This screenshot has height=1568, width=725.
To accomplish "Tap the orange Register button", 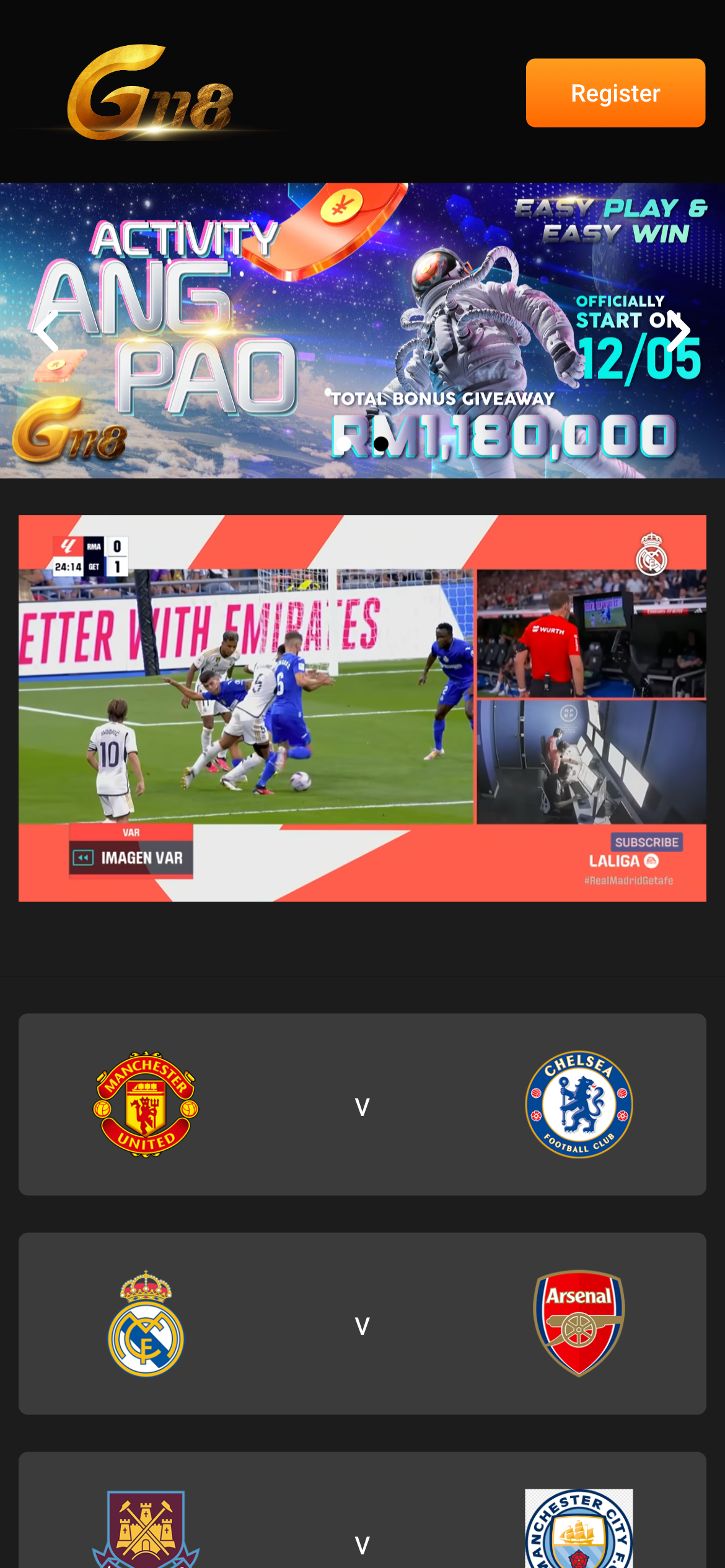I will [x=615, y=93].
